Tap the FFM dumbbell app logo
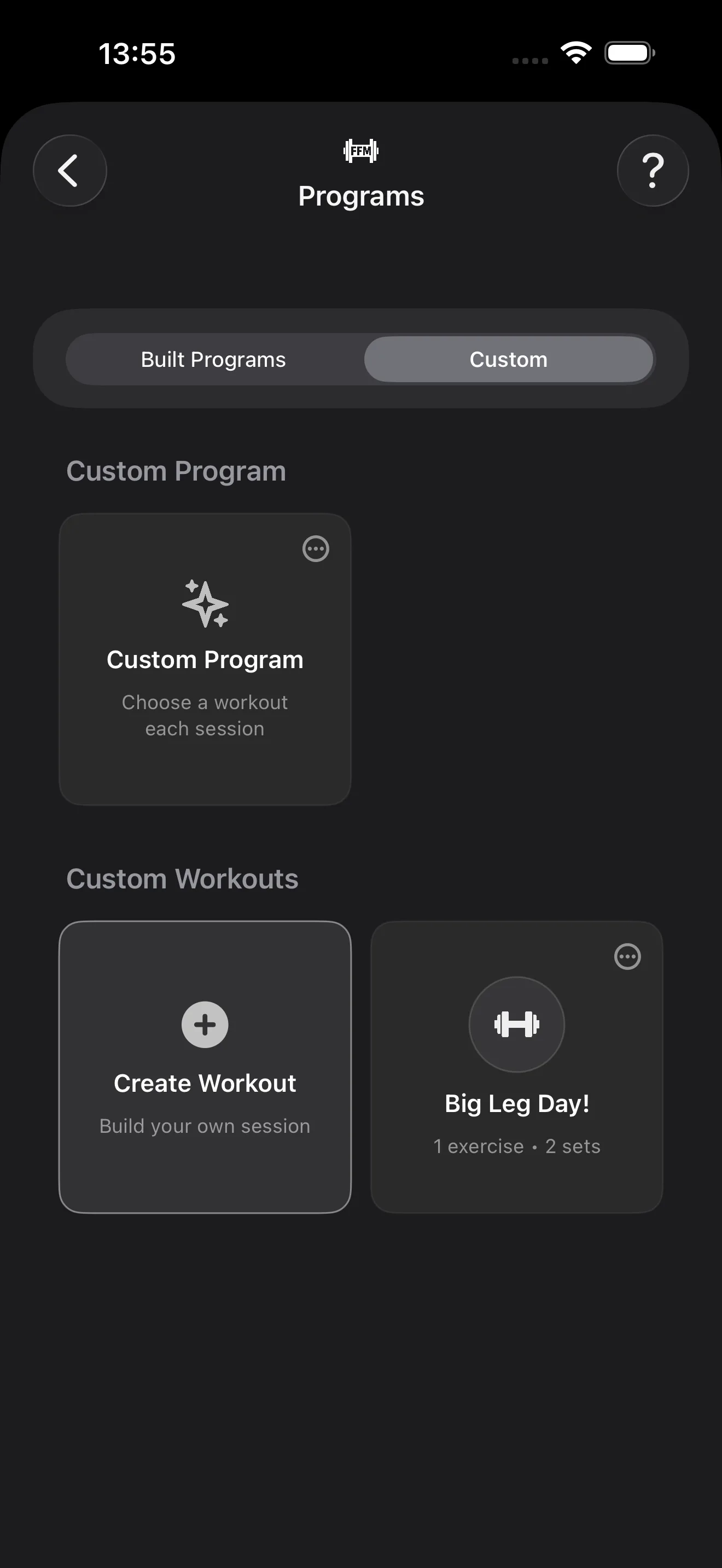 362,150
